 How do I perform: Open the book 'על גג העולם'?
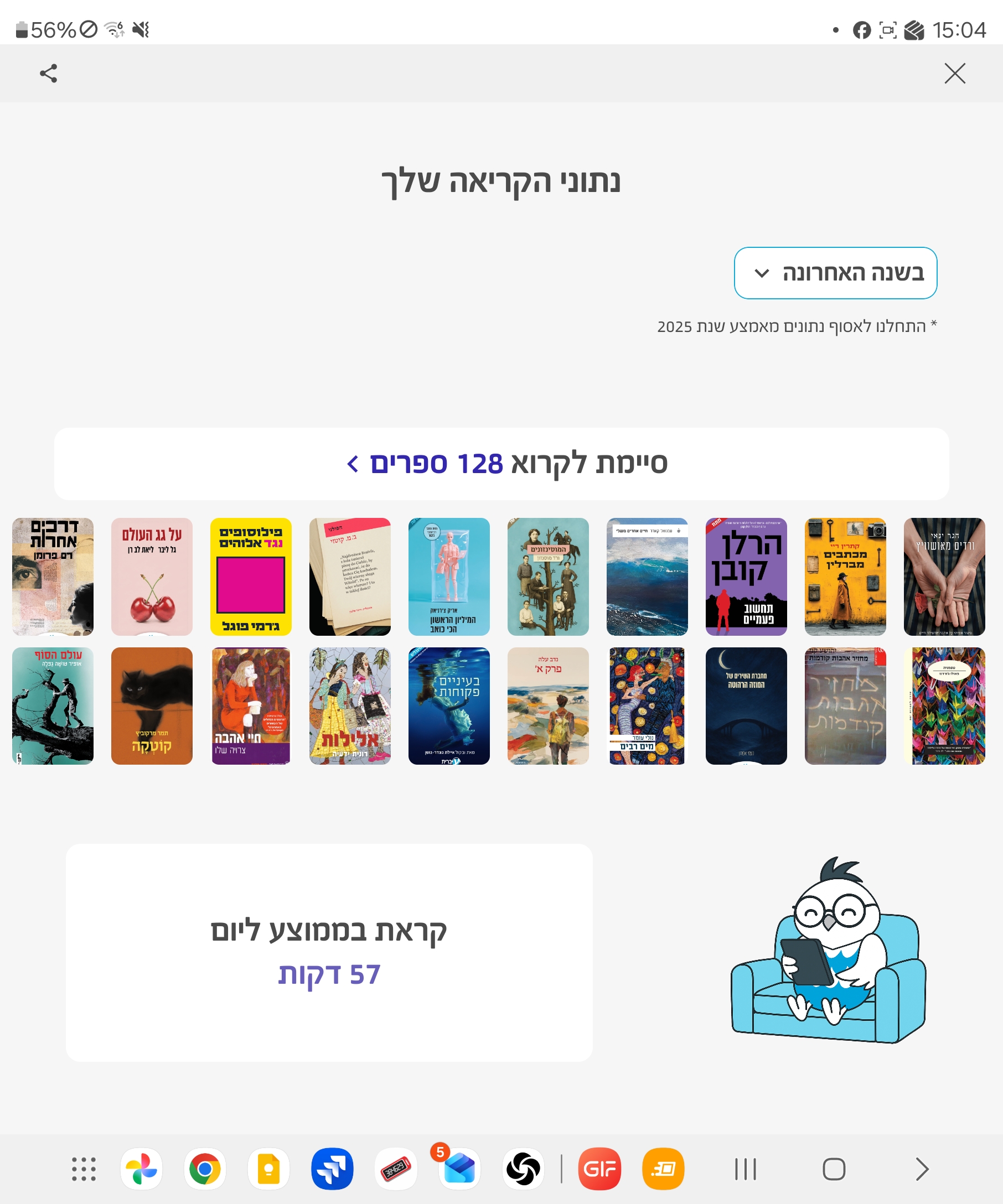[x=152, y=576]
